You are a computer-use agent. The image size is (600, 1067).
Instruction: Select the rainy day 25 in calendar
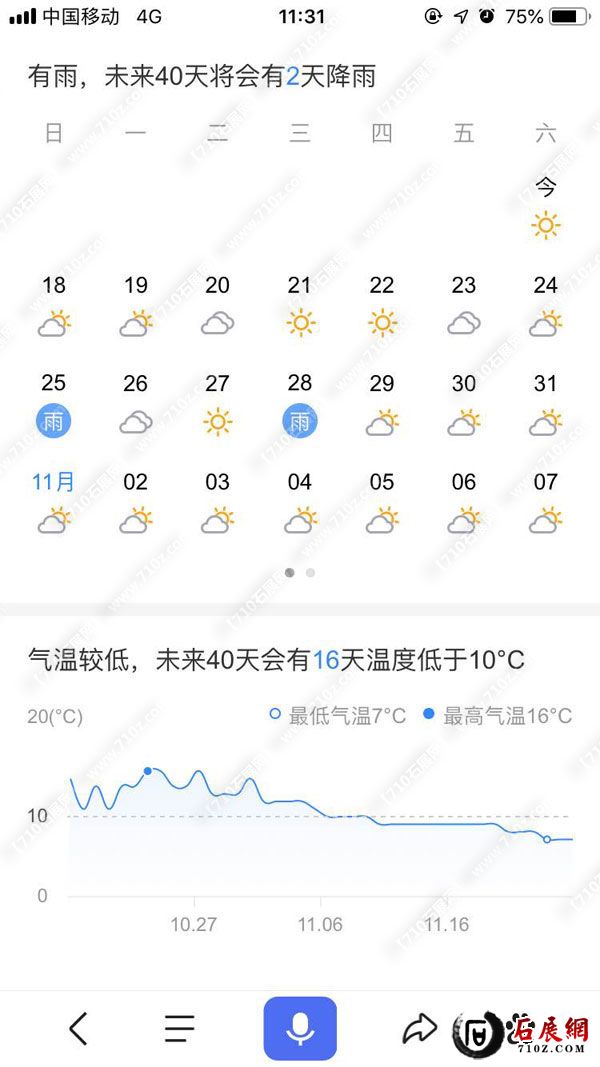pos(54,405)
